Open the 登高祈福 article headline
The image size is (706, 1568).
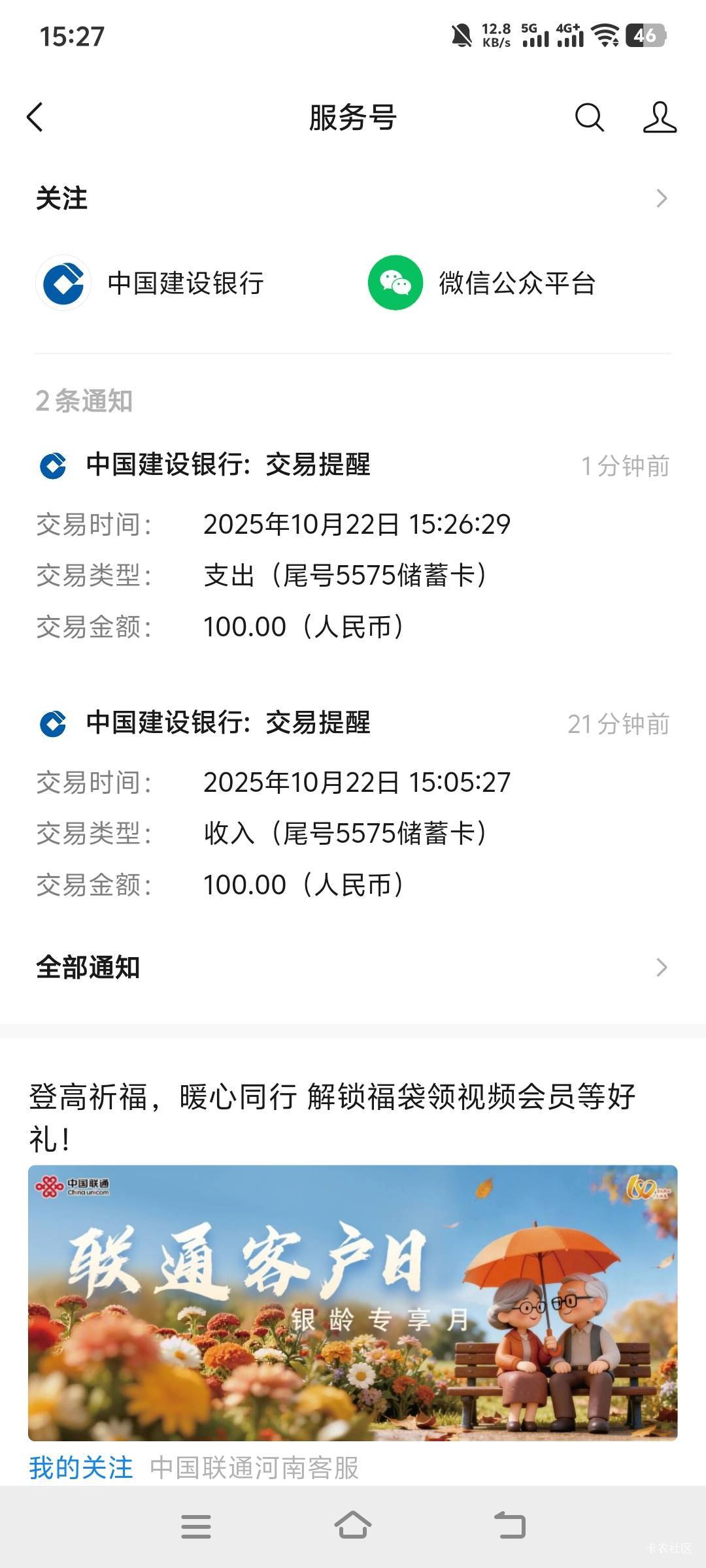[x=332, y=1118]
